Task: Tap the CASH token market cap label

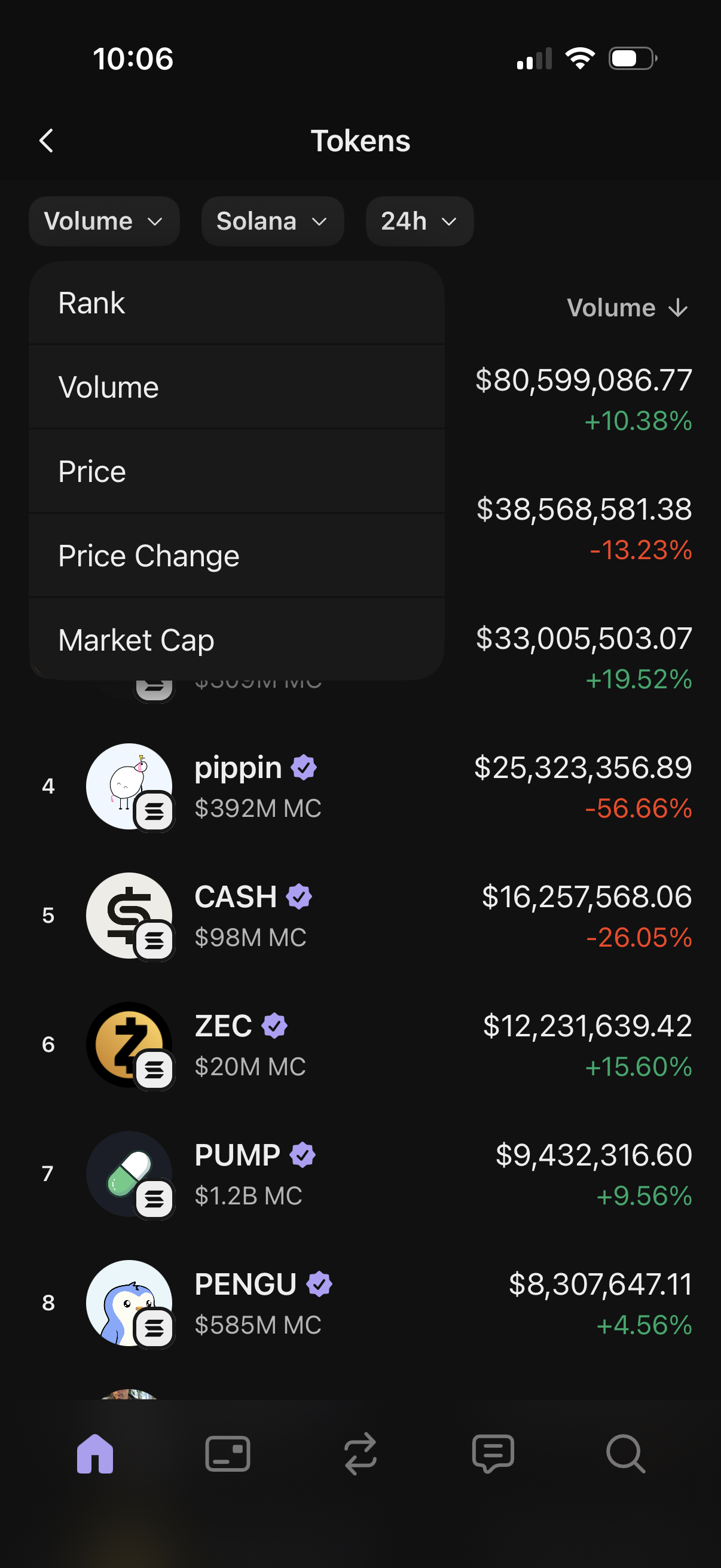Action: 250,938
